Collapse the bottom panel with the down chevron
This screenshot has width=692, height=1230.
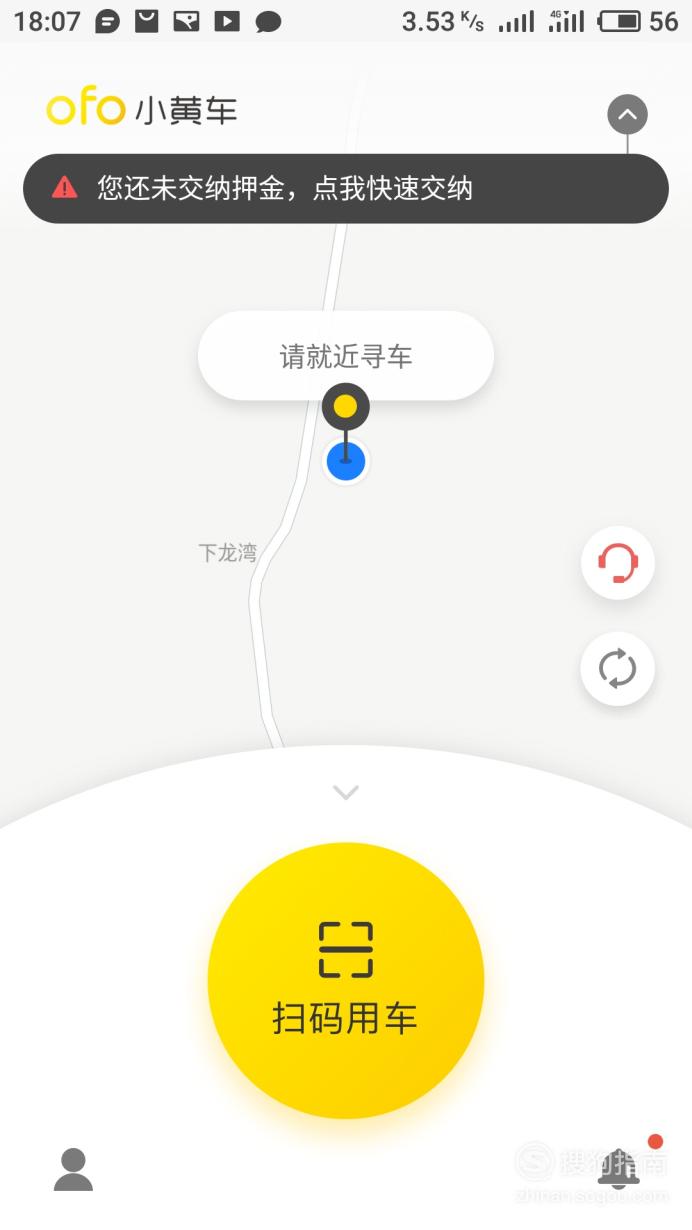pyautogui.click(x=346, y=793)
